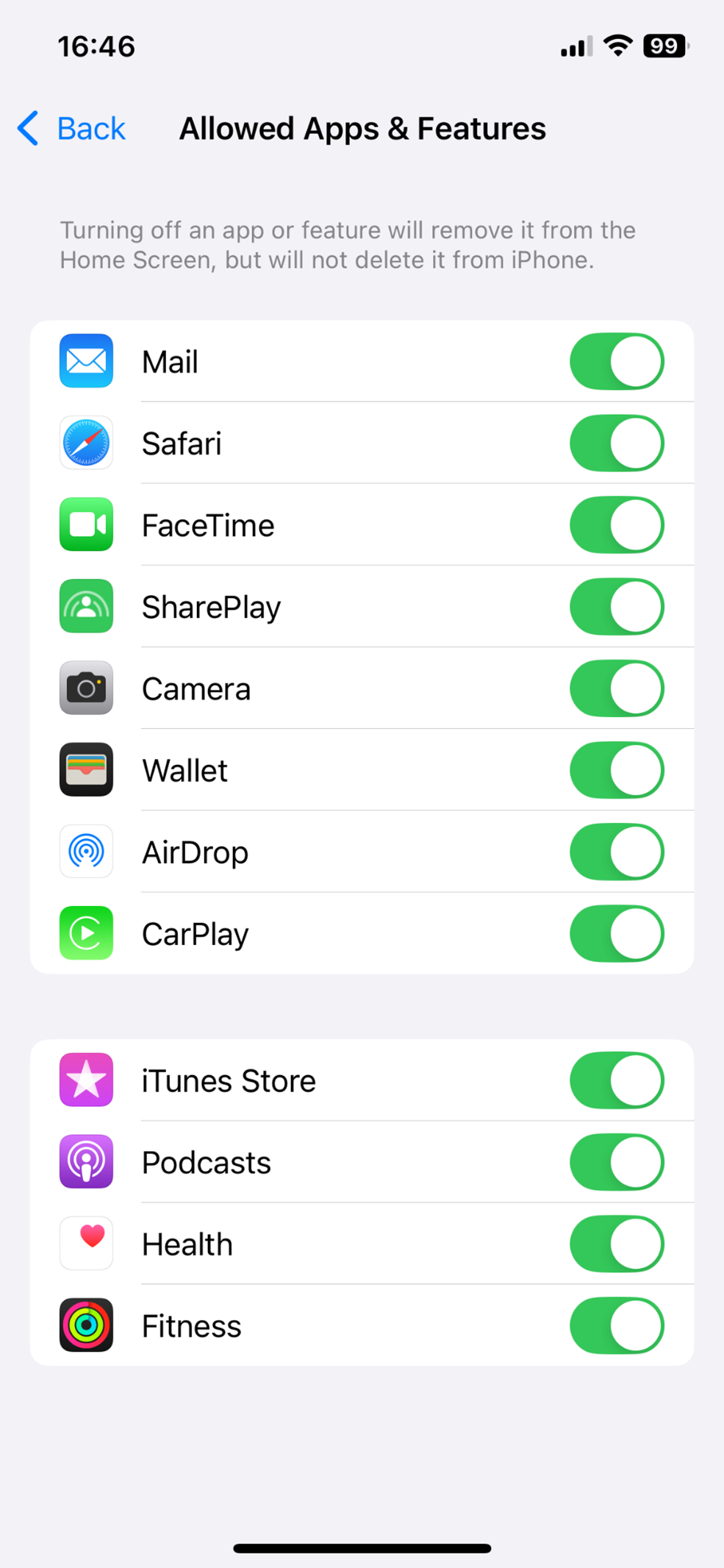The width and height of the screenshot is (724, 1568).
Task: Toggle Podcasts off
Action: [x=616, y=1162]
